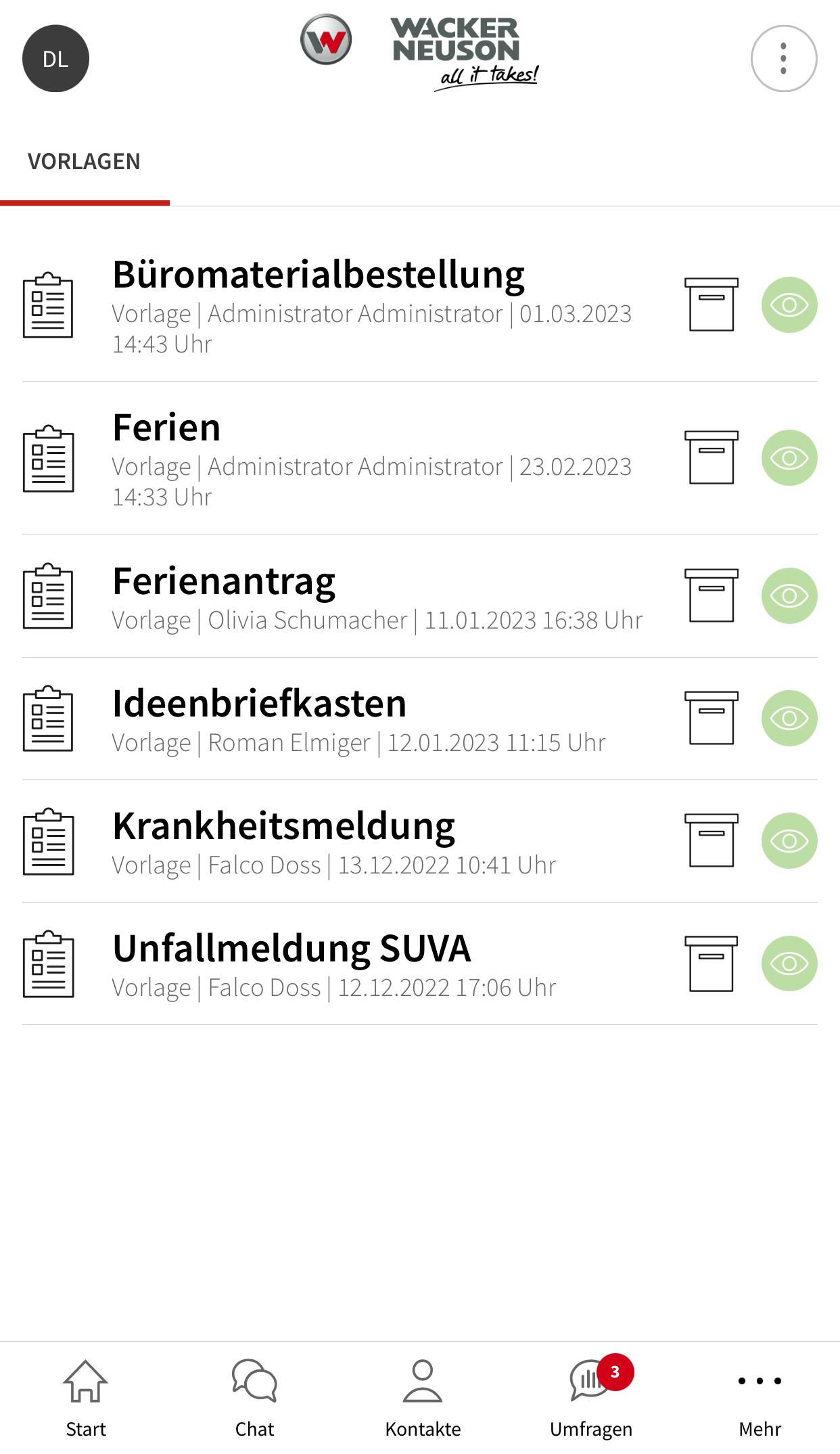
Task: Toggle visibility eye for Ferien
Action: (x=789, y=457)
